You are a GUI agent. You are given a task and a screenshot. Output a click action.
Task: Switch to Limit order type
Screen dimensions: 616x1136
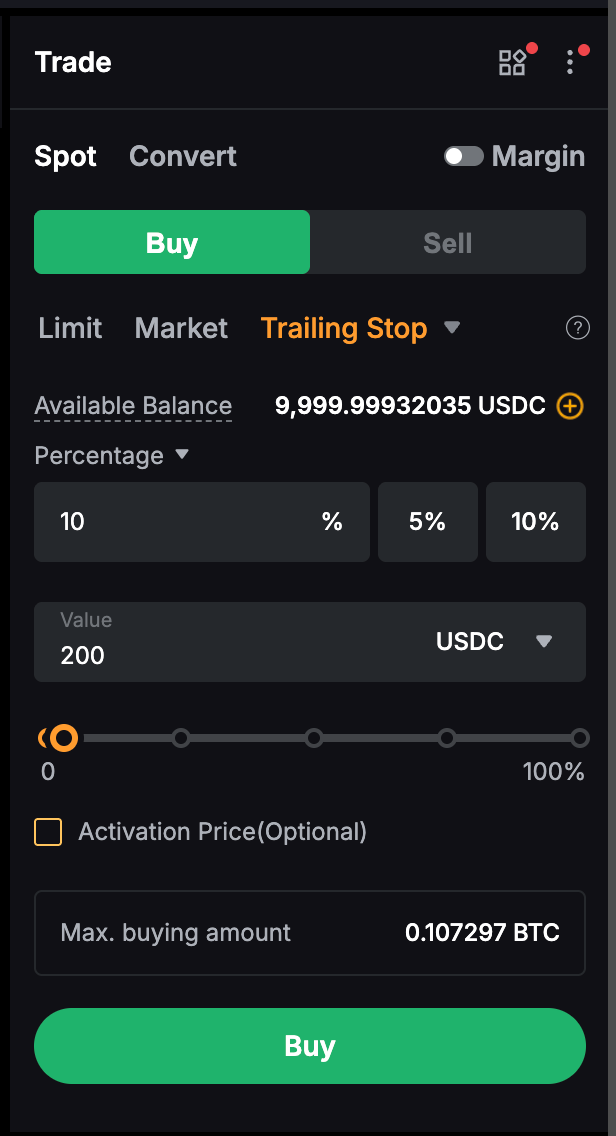pos(70,328)
